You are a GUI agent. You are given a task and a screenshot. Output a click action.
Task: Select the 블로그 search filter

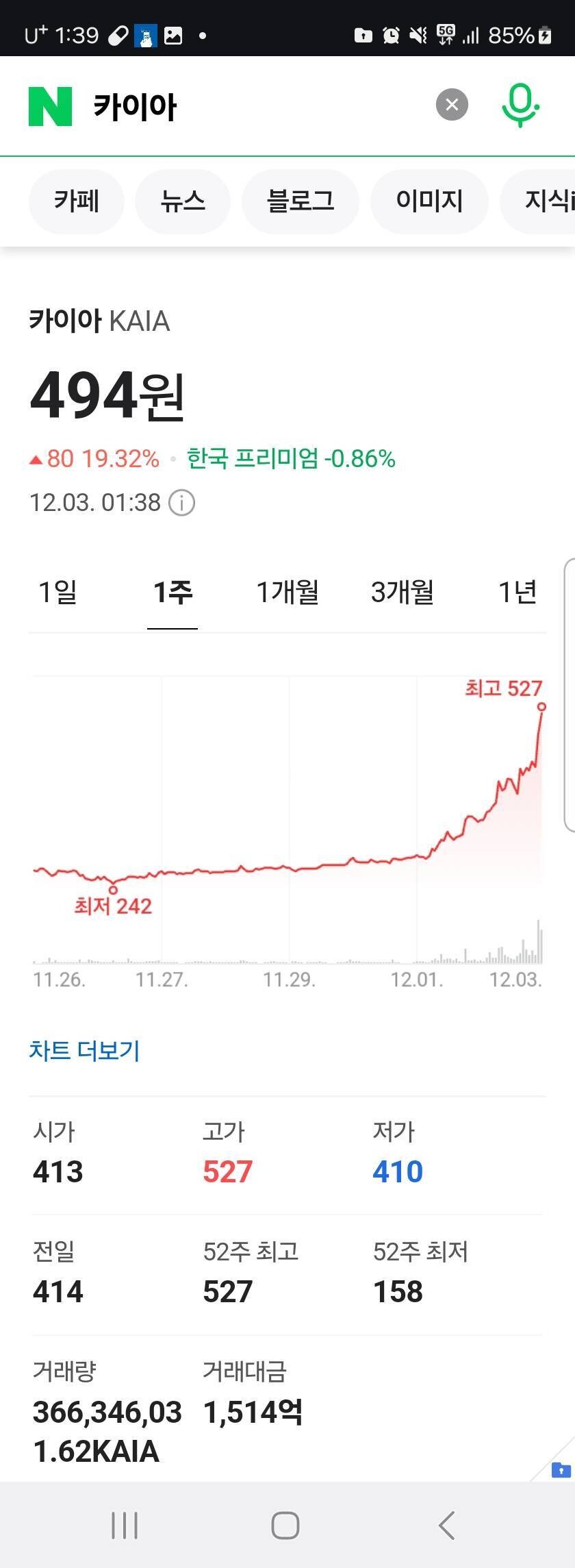tap(300, 201)
